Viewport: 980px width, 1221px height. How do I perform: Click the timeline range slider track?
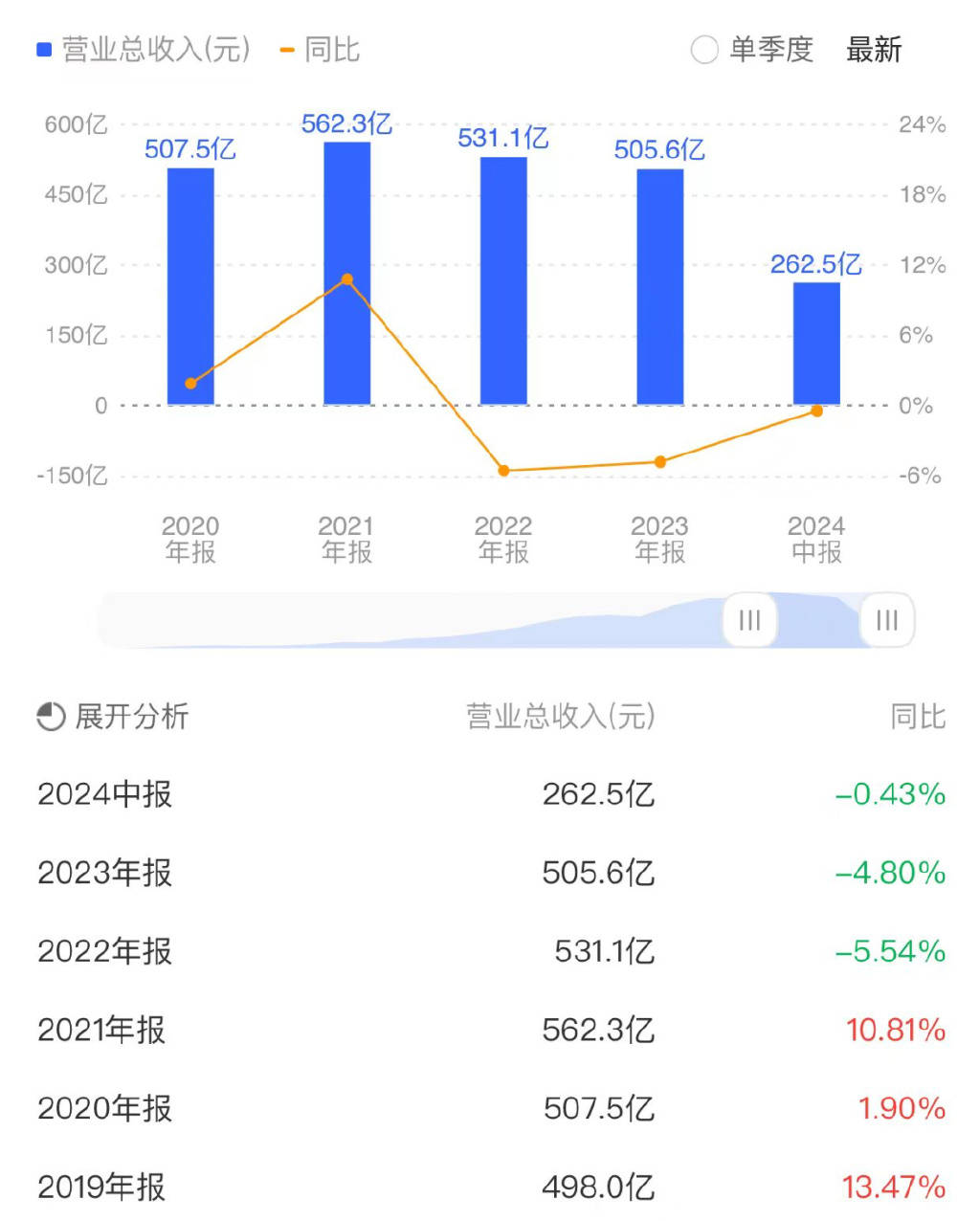(431, 621)
